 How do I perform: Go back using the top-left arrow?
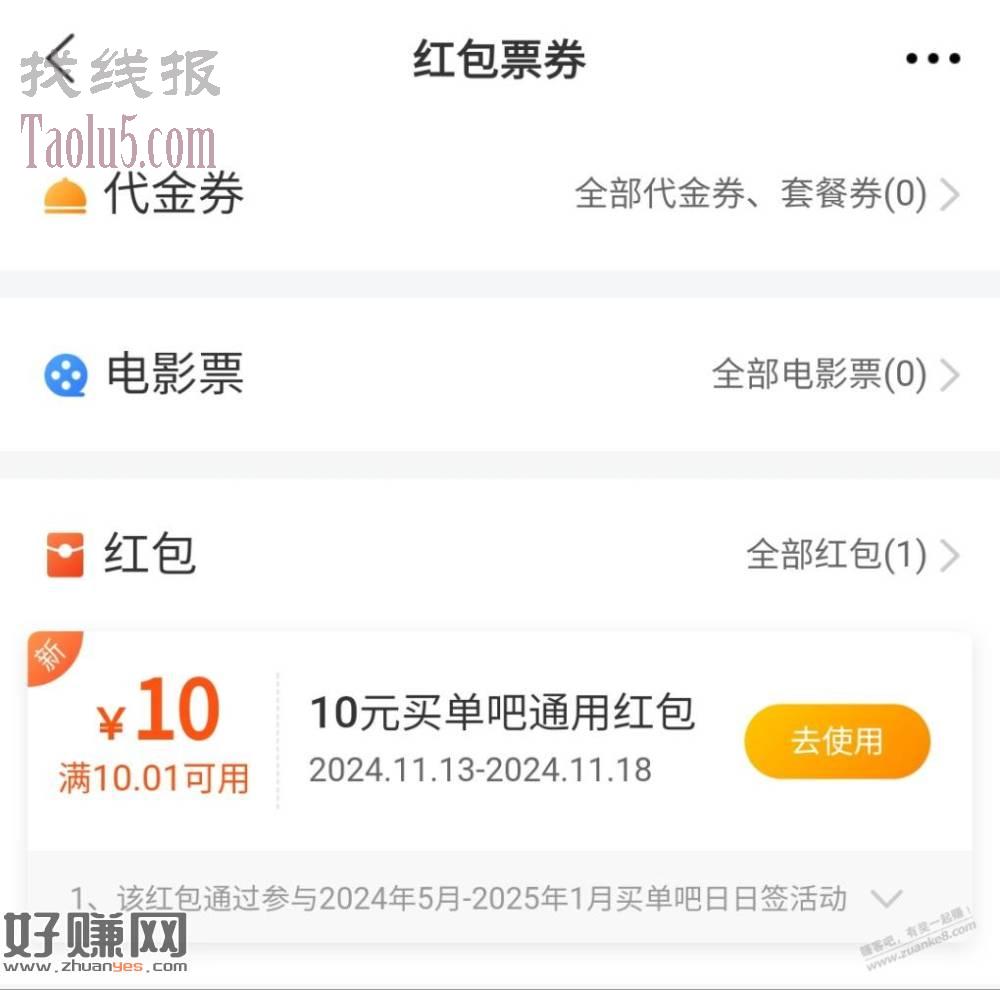click(62, 58)
